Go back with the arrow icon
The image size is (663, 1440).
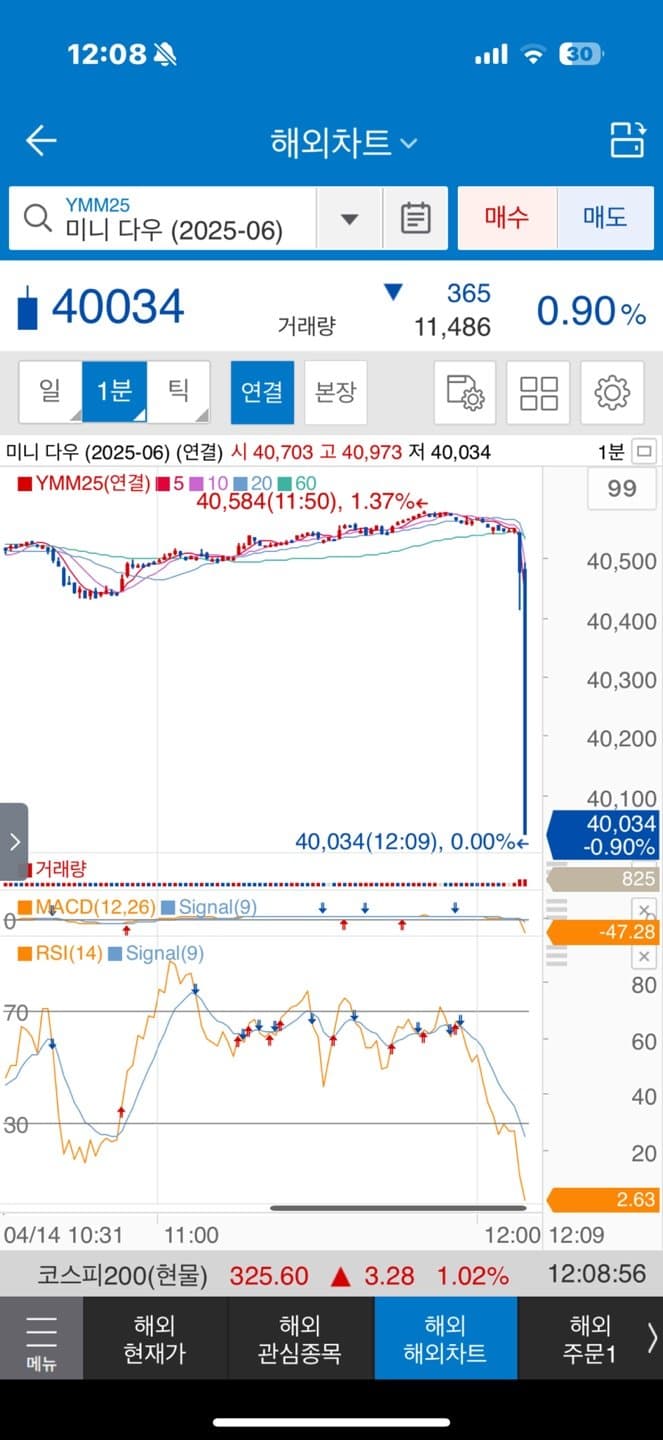click(x=41, y=141)
